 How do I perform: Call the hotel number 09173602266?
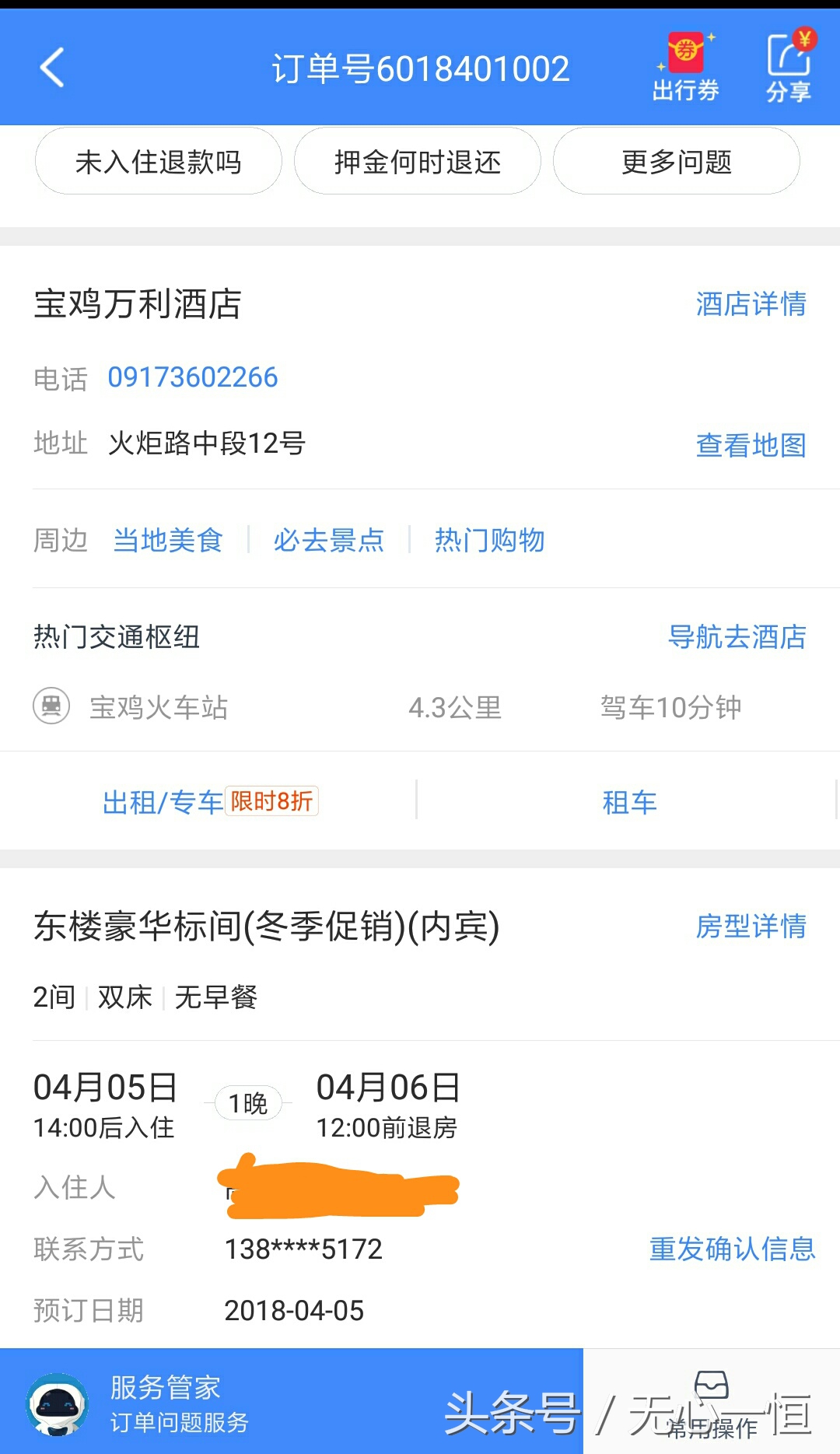click(x=192, y=377)
